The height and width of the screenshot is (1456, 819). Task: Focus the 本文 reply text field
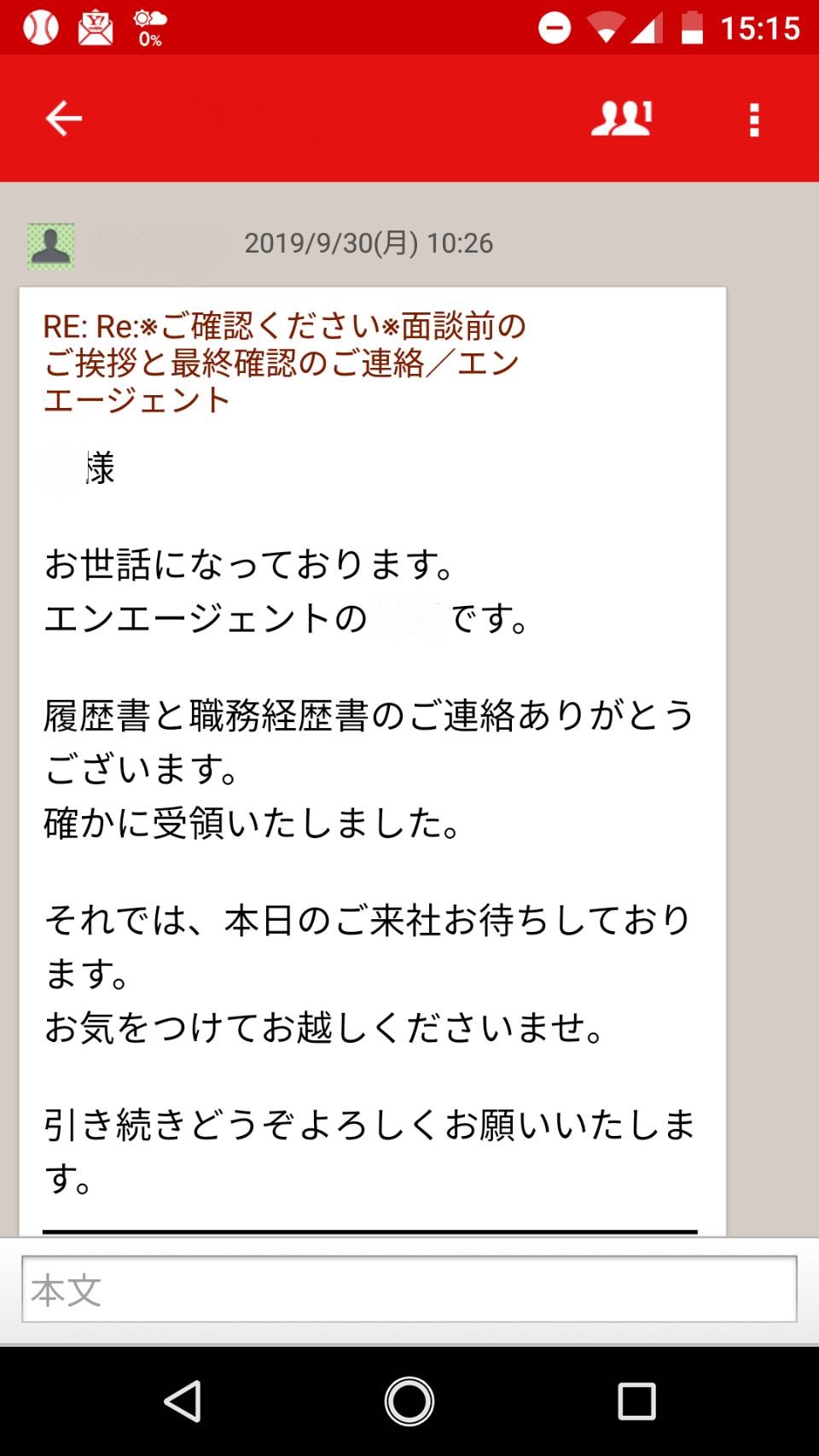pyautogui.click(x=409, y=1289)
